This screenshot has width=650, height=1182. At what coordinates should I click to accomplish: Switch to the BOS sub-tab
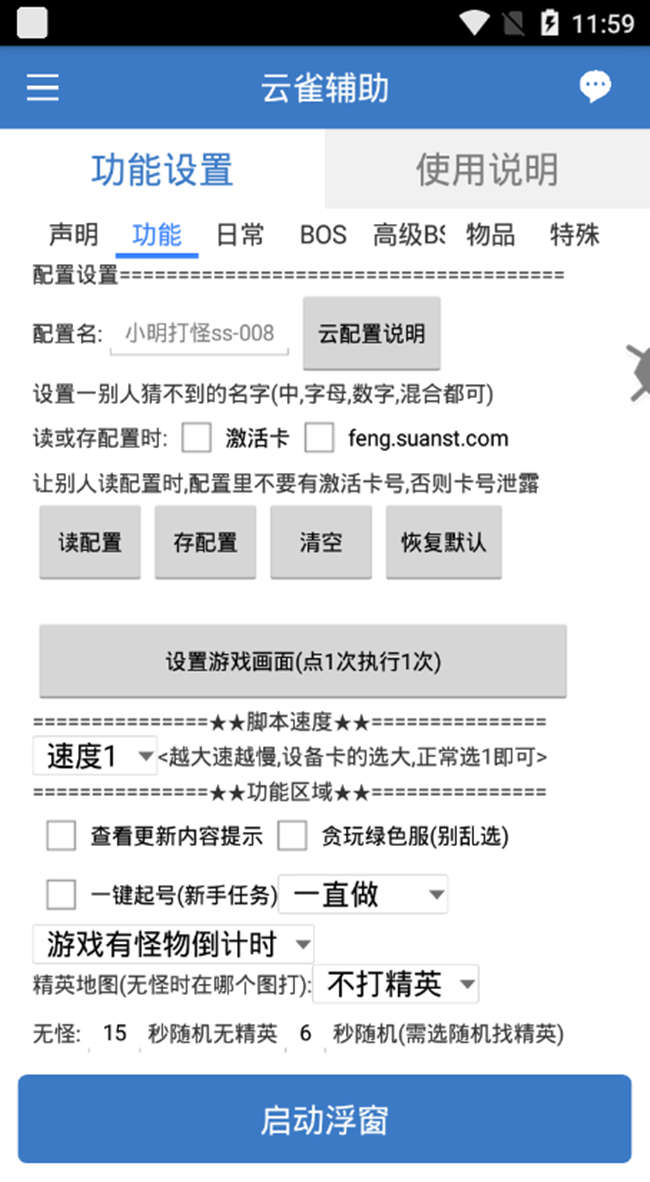pos(323,235)
